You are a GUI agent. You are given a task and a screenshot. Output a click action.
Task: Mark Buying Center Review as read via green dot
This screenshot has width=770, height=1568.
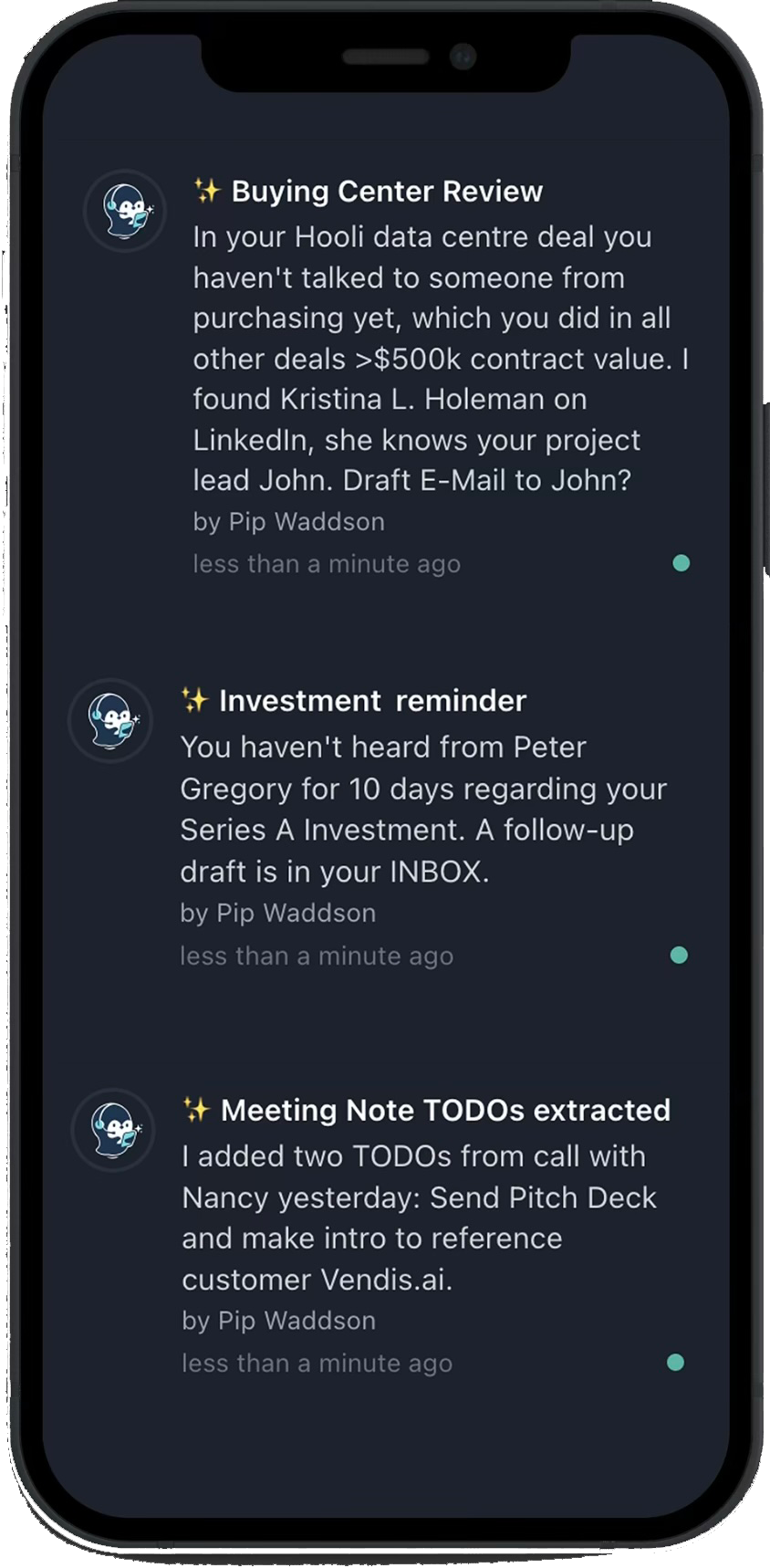tap(682, 564)
